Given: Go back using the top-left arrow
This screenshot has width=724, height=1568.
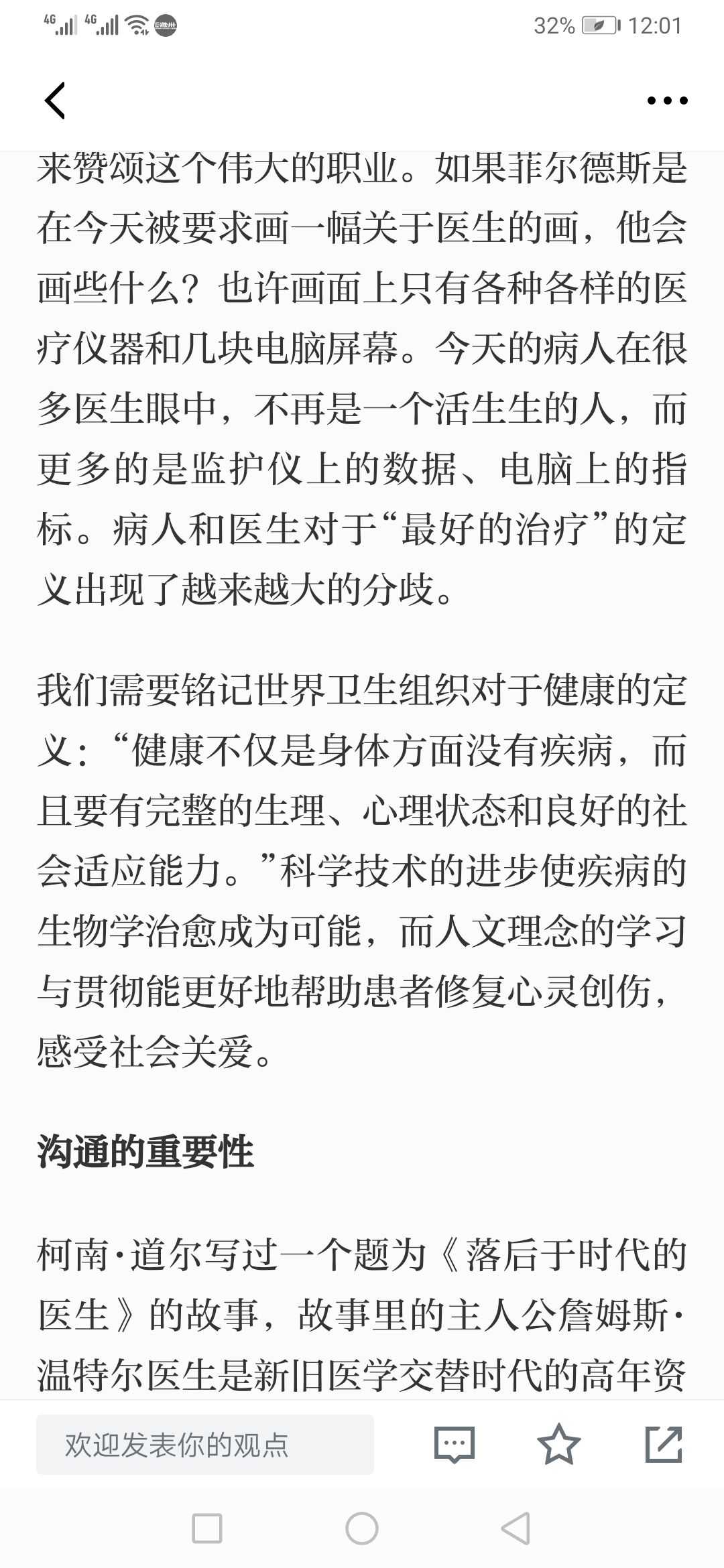Looking at the screenshot, I should coord(55,101).
